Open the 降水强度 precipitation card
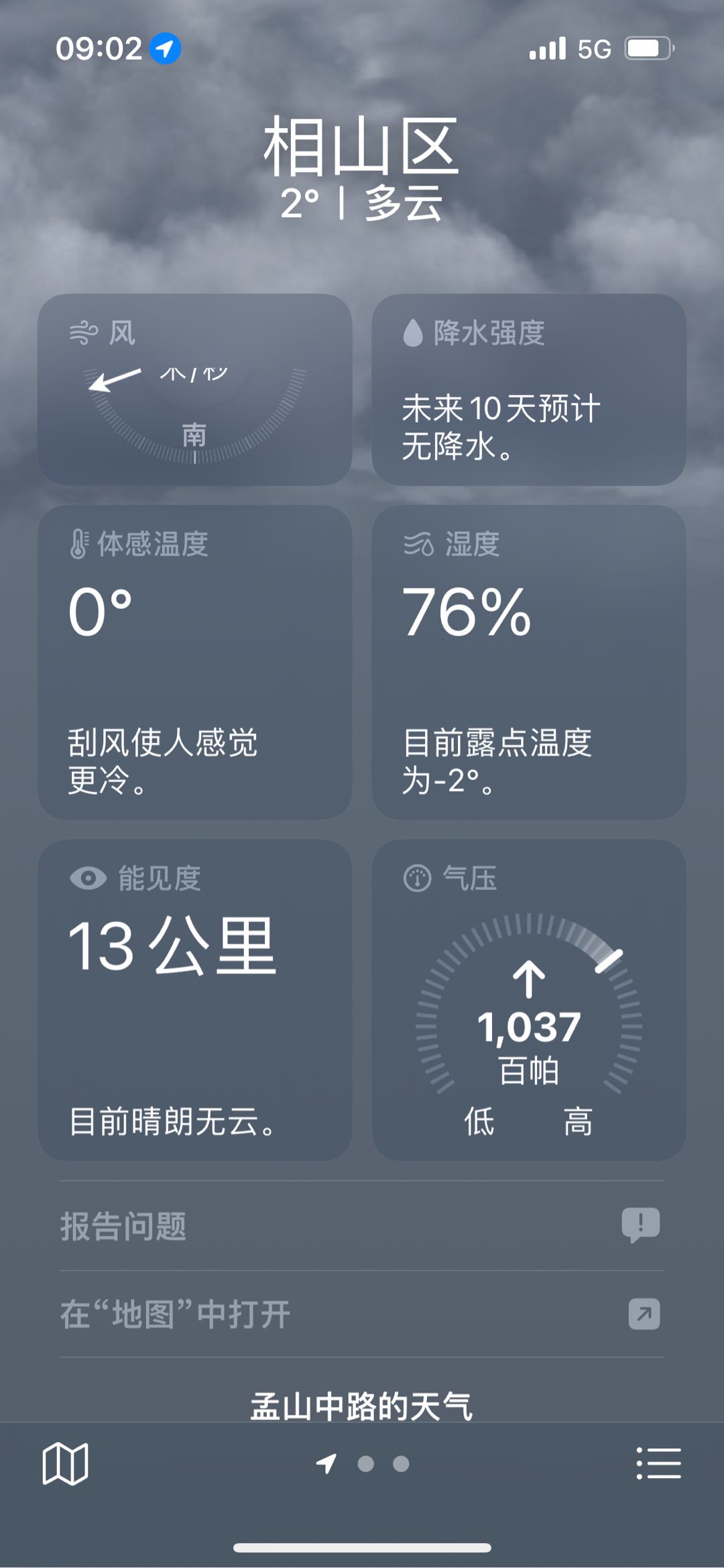Screen dimensions: 724x1568 528,390
